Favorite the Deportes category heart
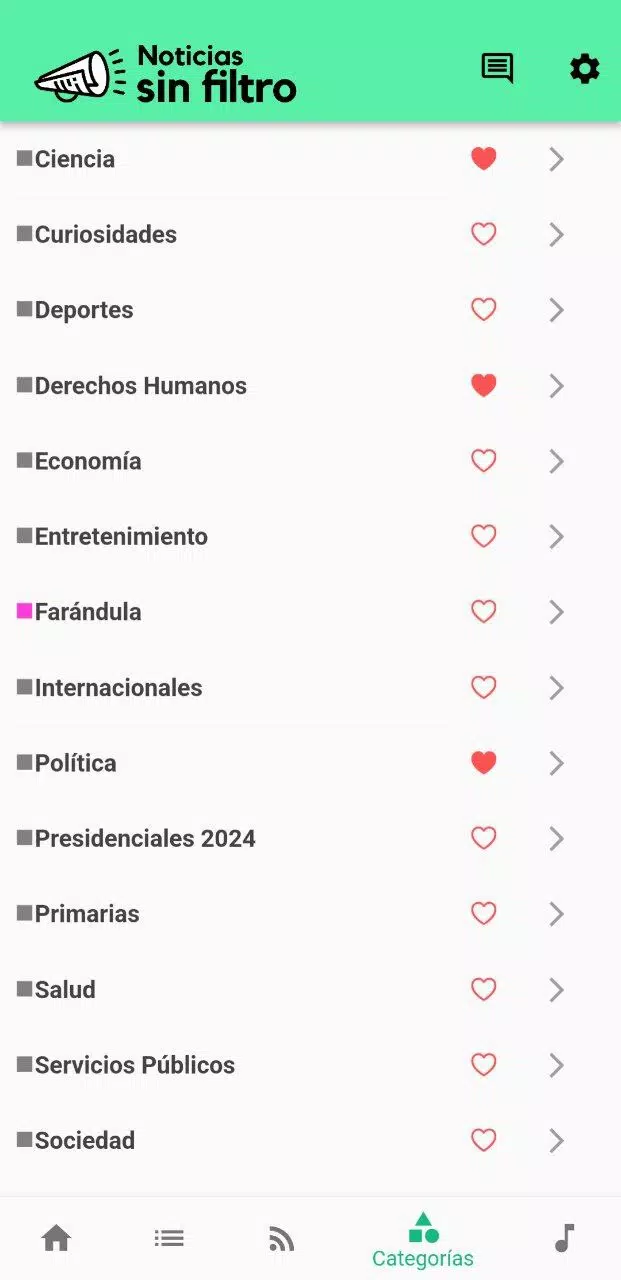The width and height of the screenshot is (621, 1280). (484, 310)
